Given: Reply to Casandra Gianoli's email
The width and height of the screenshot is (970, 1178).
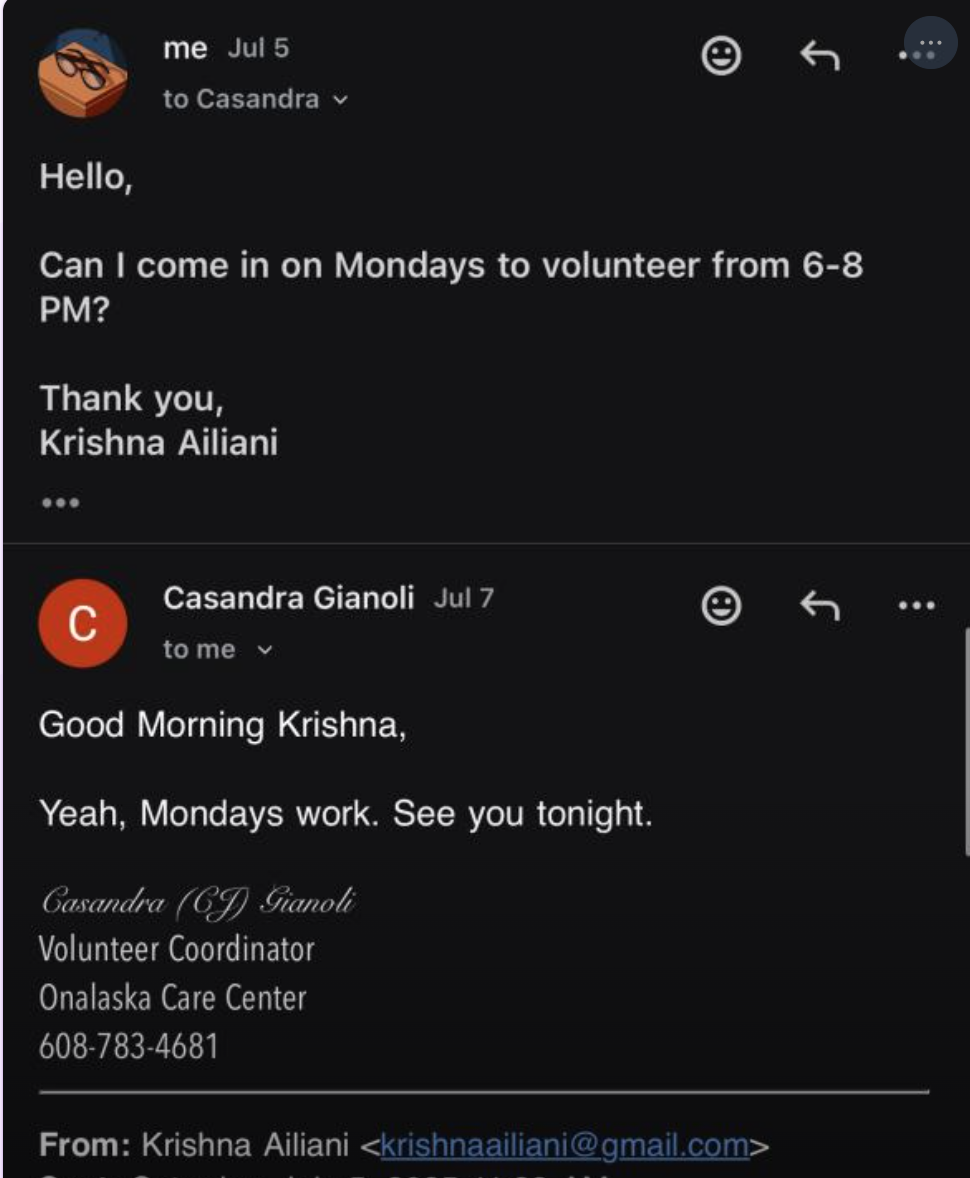Looking at the screenshot, I should tap(819, 605).
